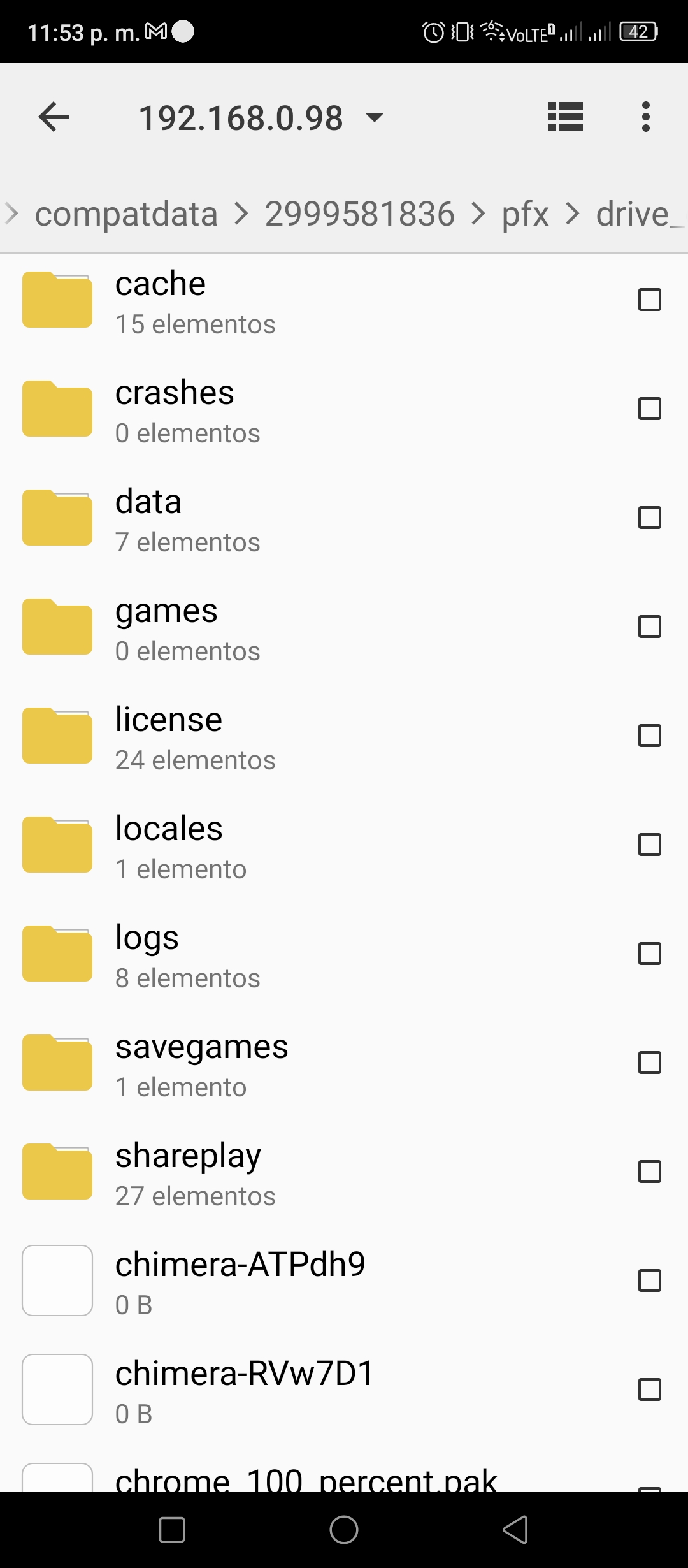Open the license folder
The width and height of the screenshot is (688, 1568).
(344, 736)
